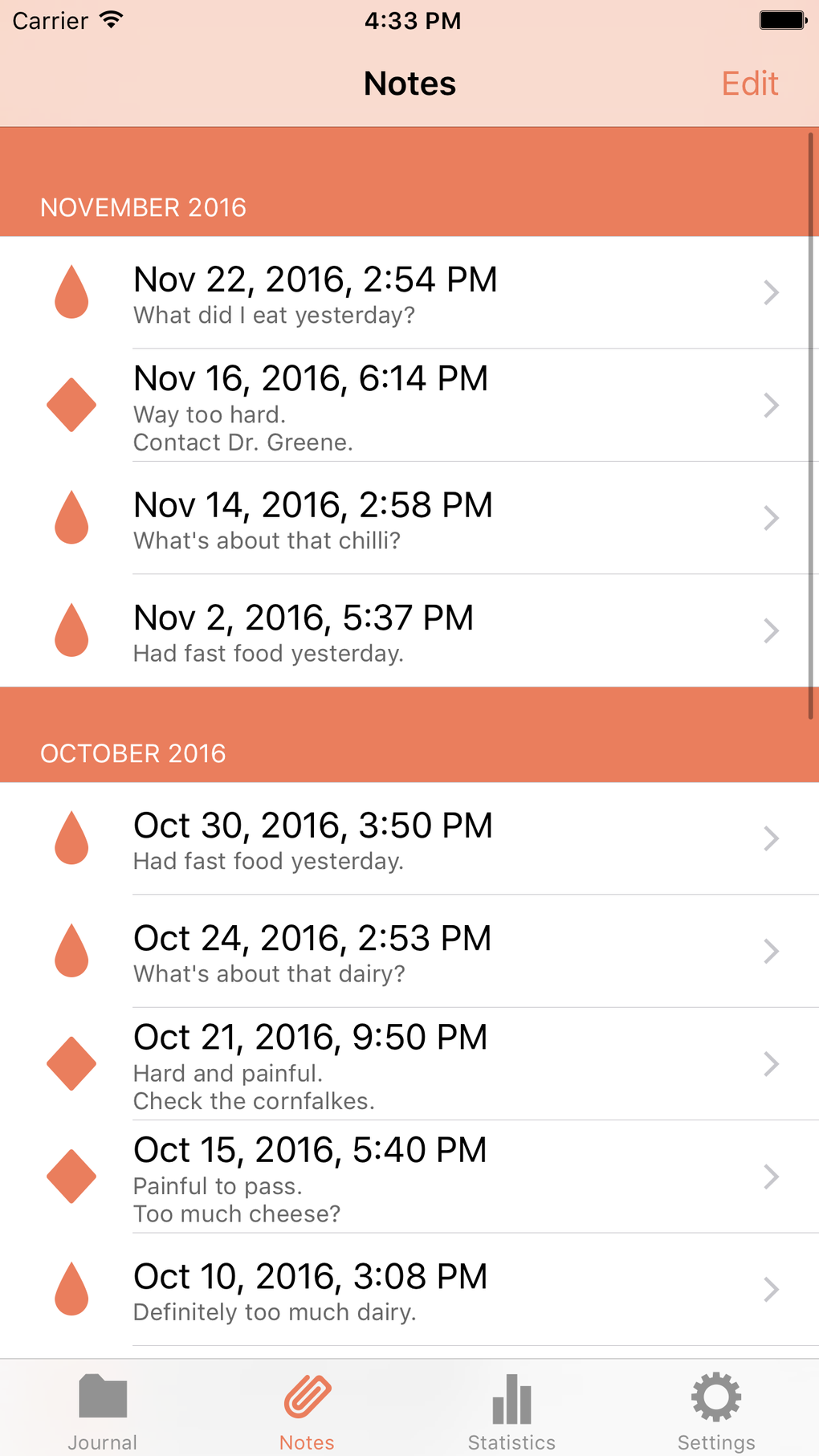The image size is (819, 1456).
Task: View the Nov 14 chilli note
Action: coord(409,519)
